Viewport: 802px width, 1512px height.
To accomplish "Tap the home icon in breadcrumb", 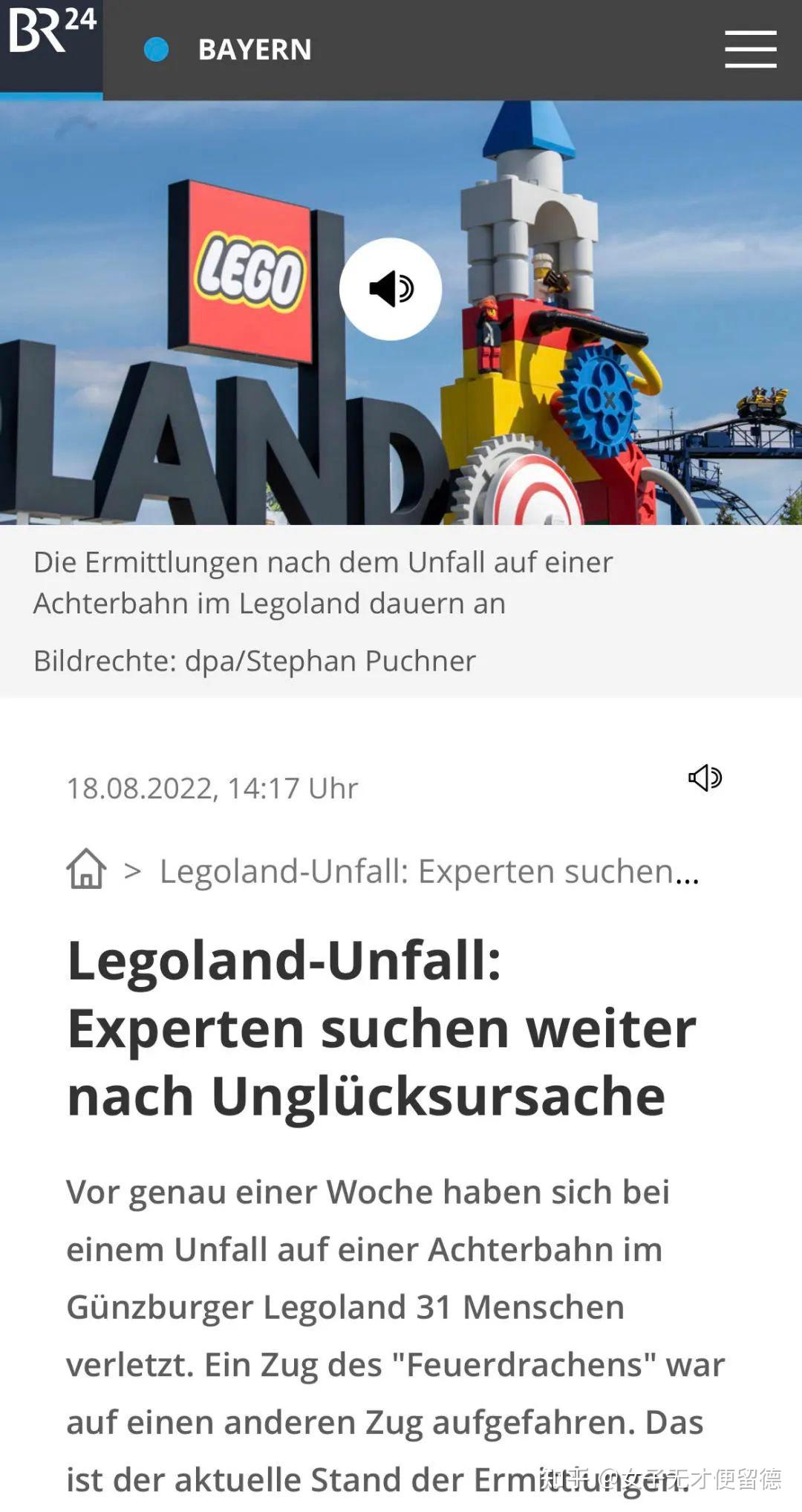I will coord(87,869).
